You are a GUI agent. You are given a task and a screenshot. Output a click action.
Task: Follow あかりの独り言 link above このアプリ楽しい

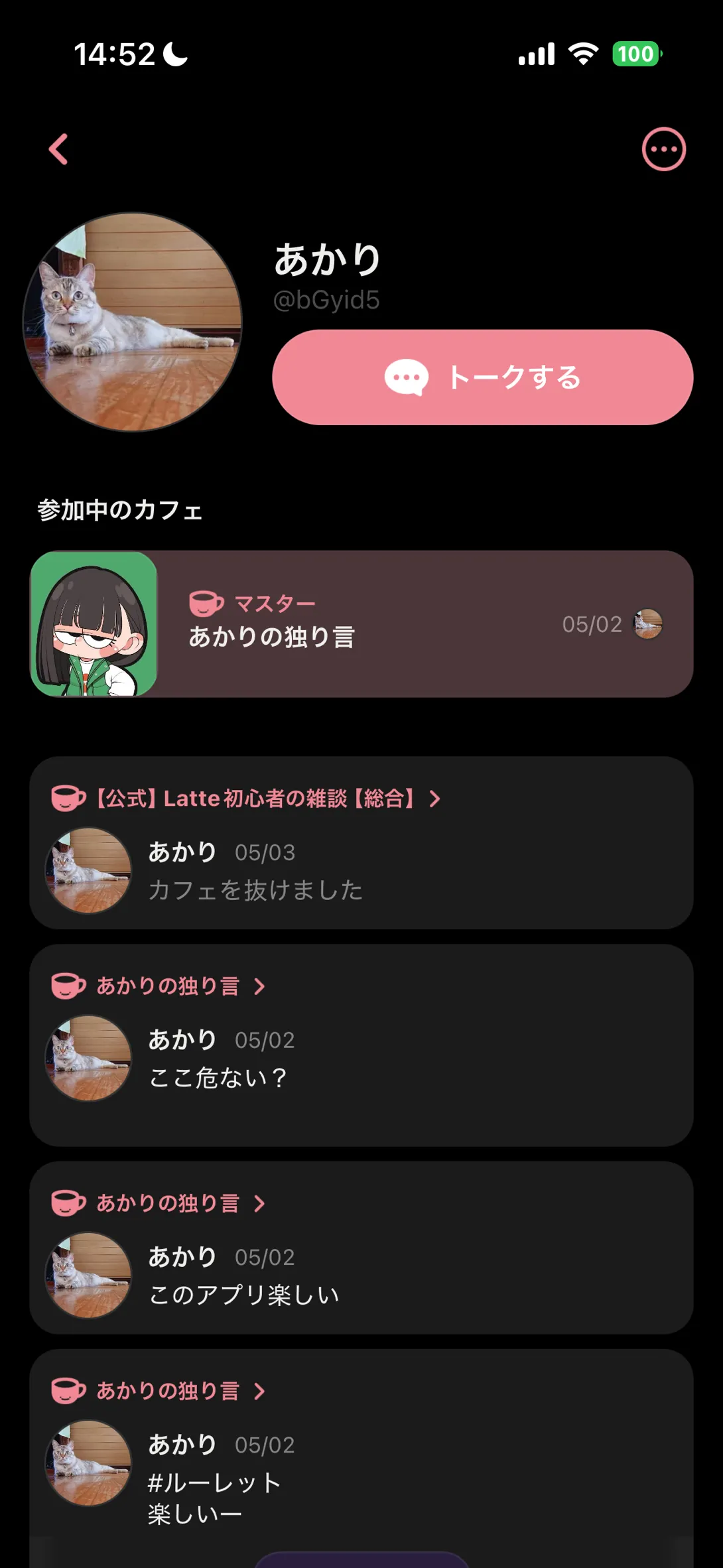[168, 1203]
